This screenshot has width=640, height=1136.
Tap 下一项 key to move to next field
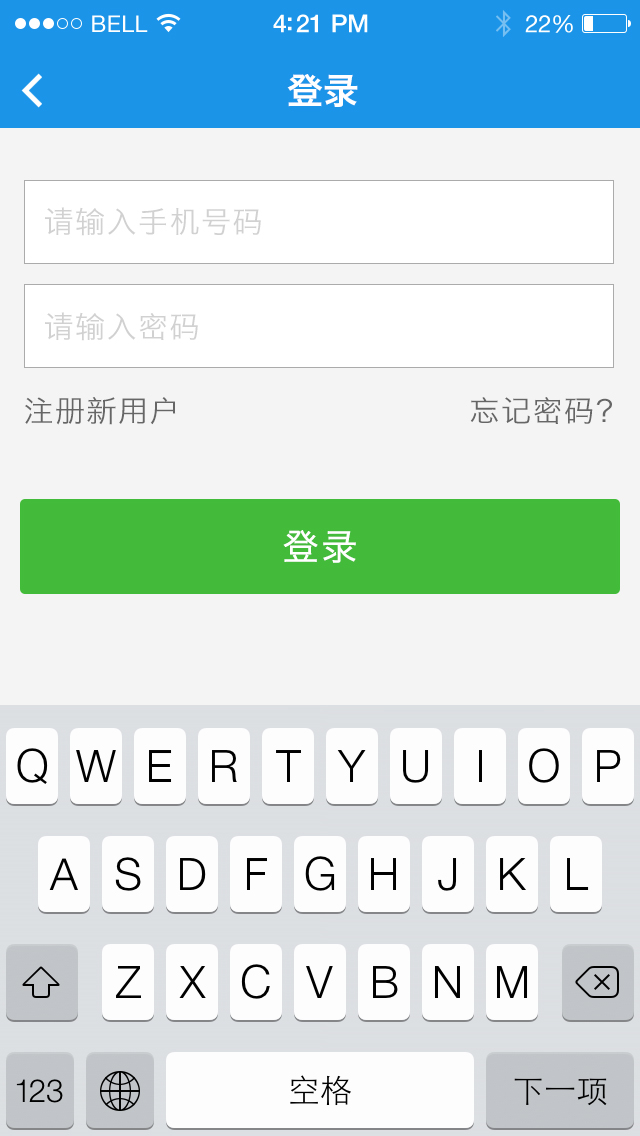(x=560, y=1090)
